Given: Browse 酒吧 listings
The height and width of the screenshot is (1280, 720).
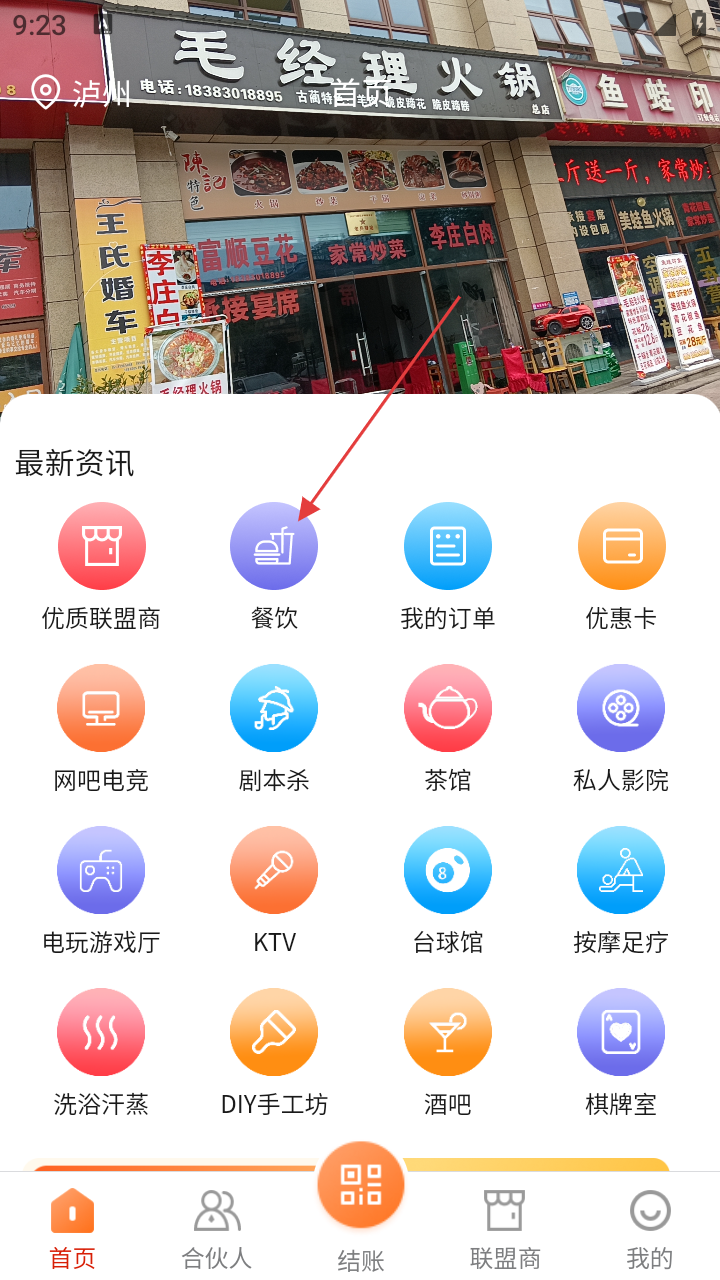Looking at the screenshot, I should point(447,1032).
